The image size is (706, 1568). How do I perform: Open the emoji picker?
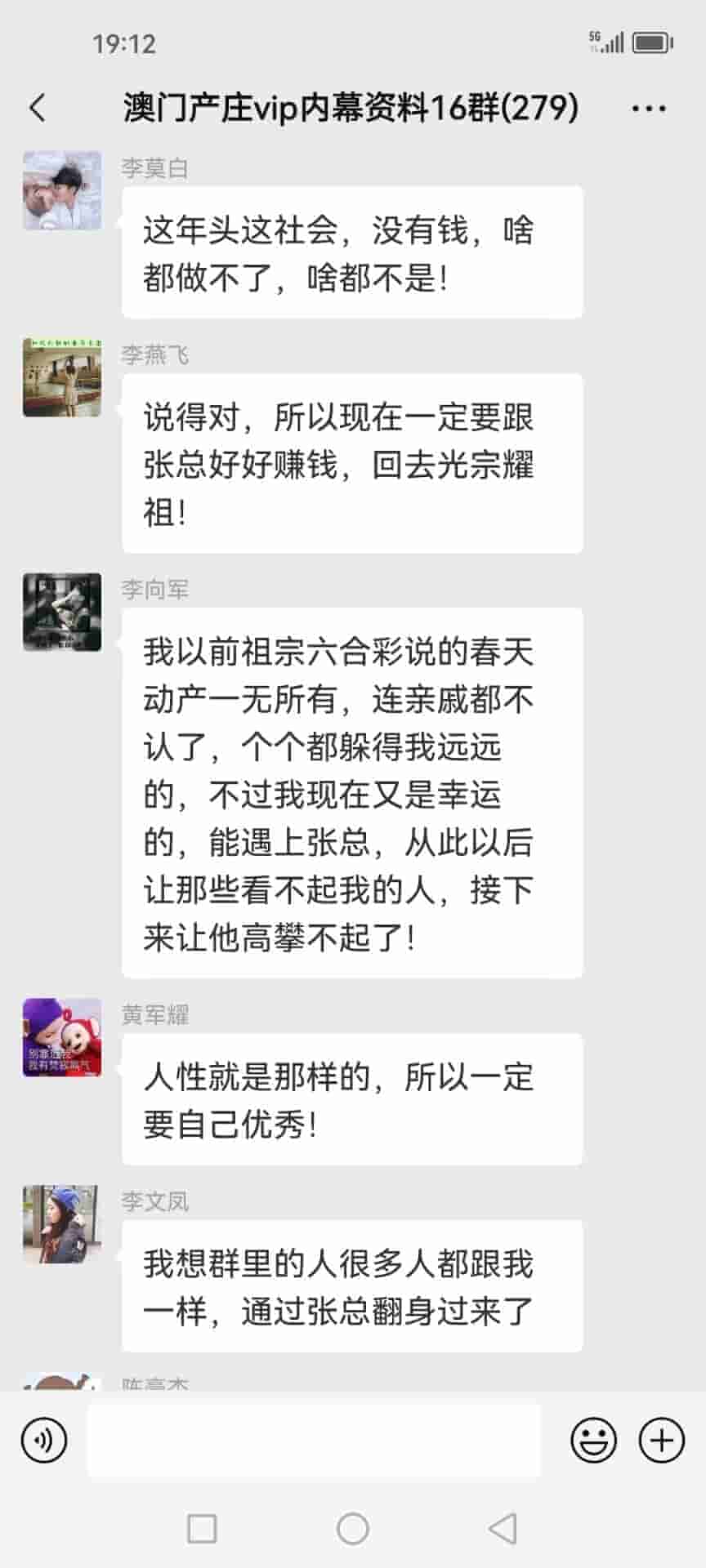click(x=593, y=1441)
